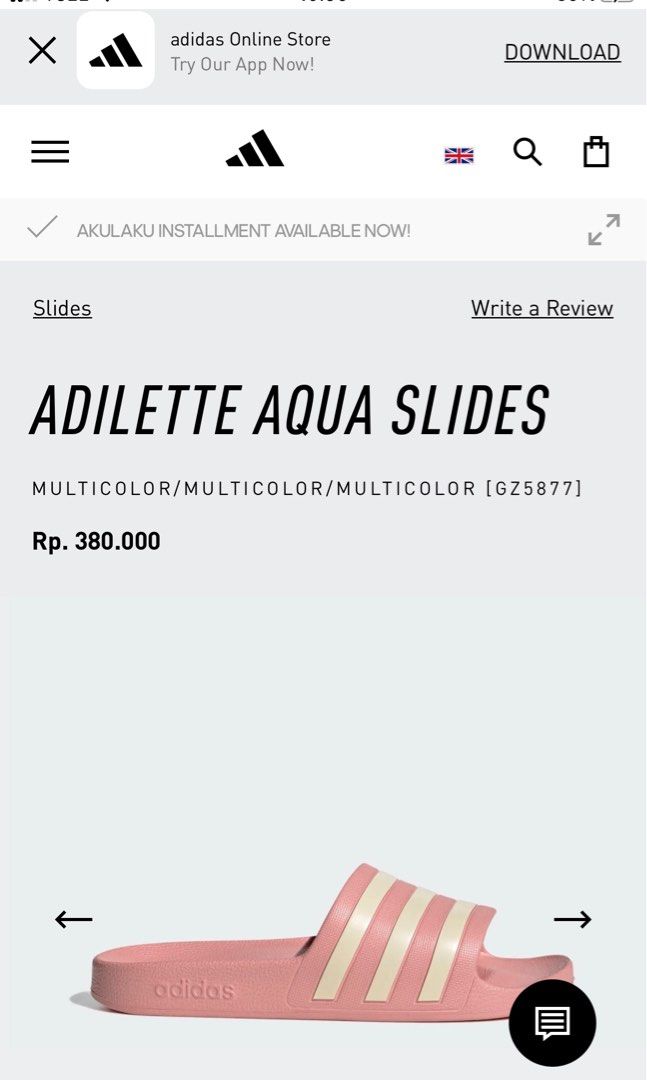Expand the Akulaku installment banner
The height and width of the screenshot is (1080, 647).
(604, 229)
